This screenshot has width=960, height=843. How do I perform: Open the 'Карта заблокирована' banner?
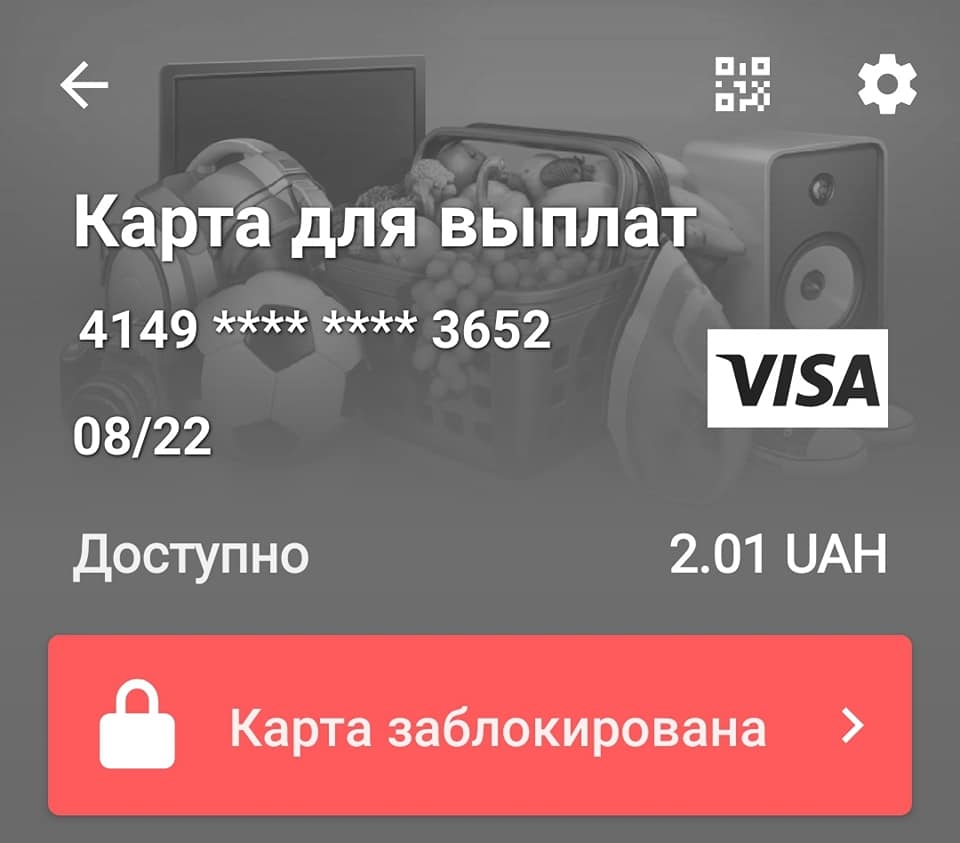click(480, 725)
